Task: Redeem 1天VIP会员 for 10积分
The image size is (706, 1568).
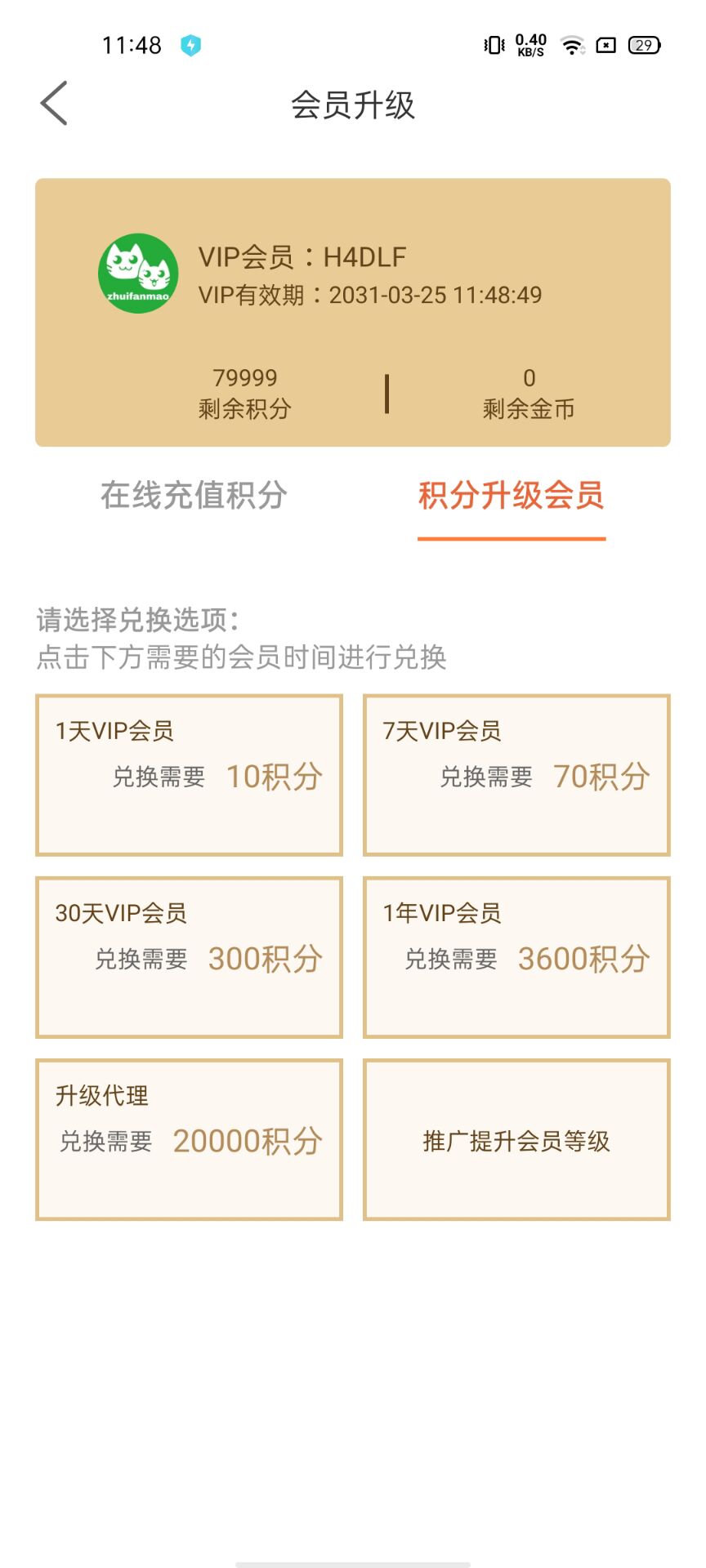Action: (189, 774)
